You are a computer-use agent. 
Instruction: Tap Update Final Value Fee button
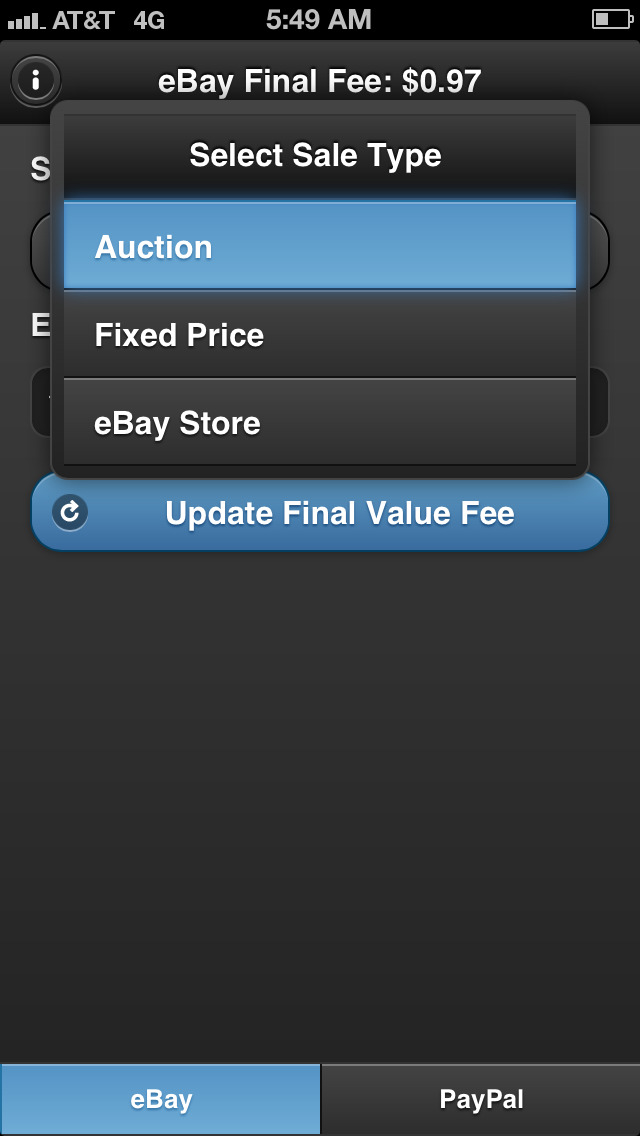coord(320,512)
